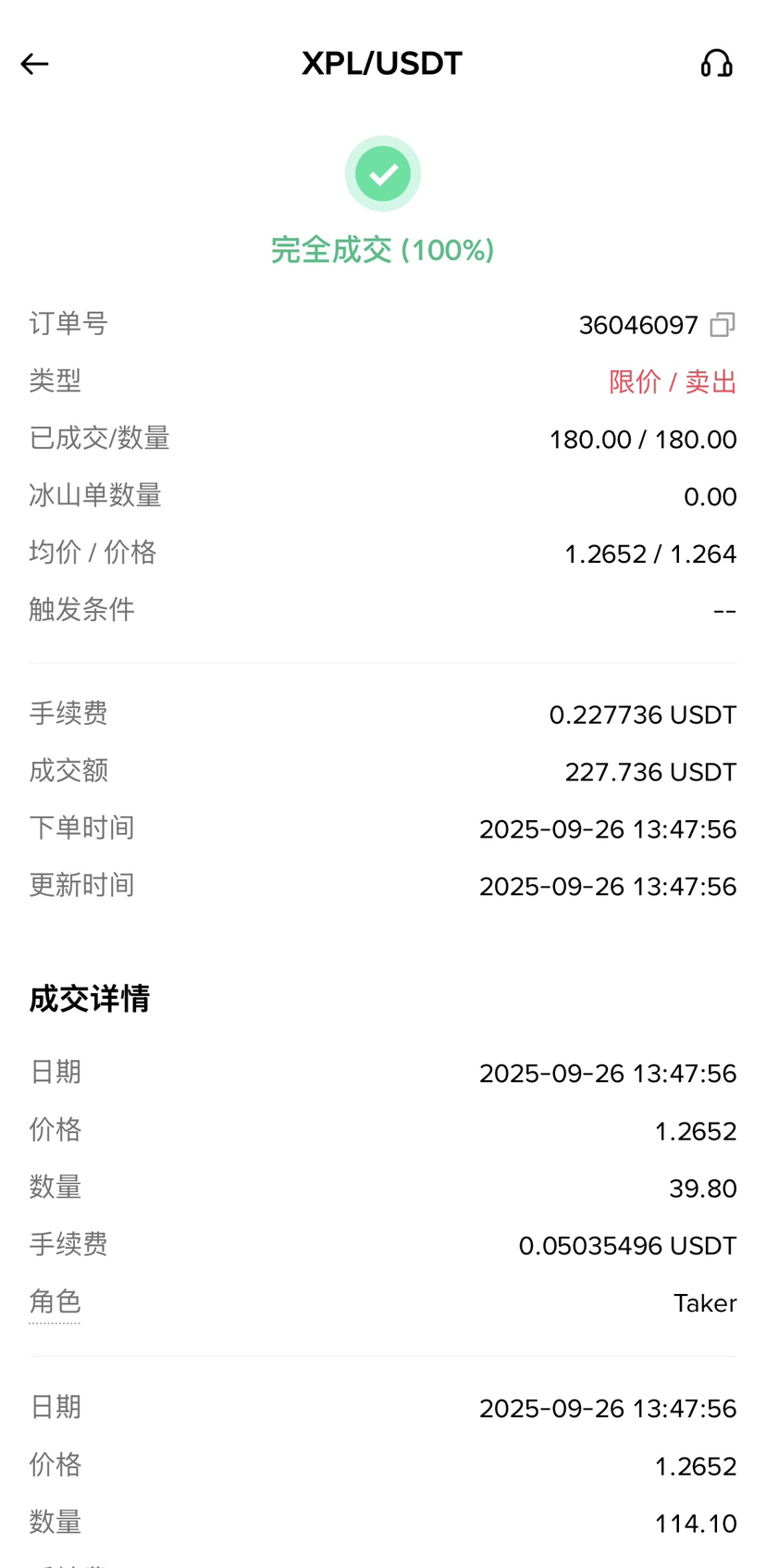This screenshot has height=1568, width=766.
Task: Go back from the XPL/USDT order details
Action: click(34, 64)
